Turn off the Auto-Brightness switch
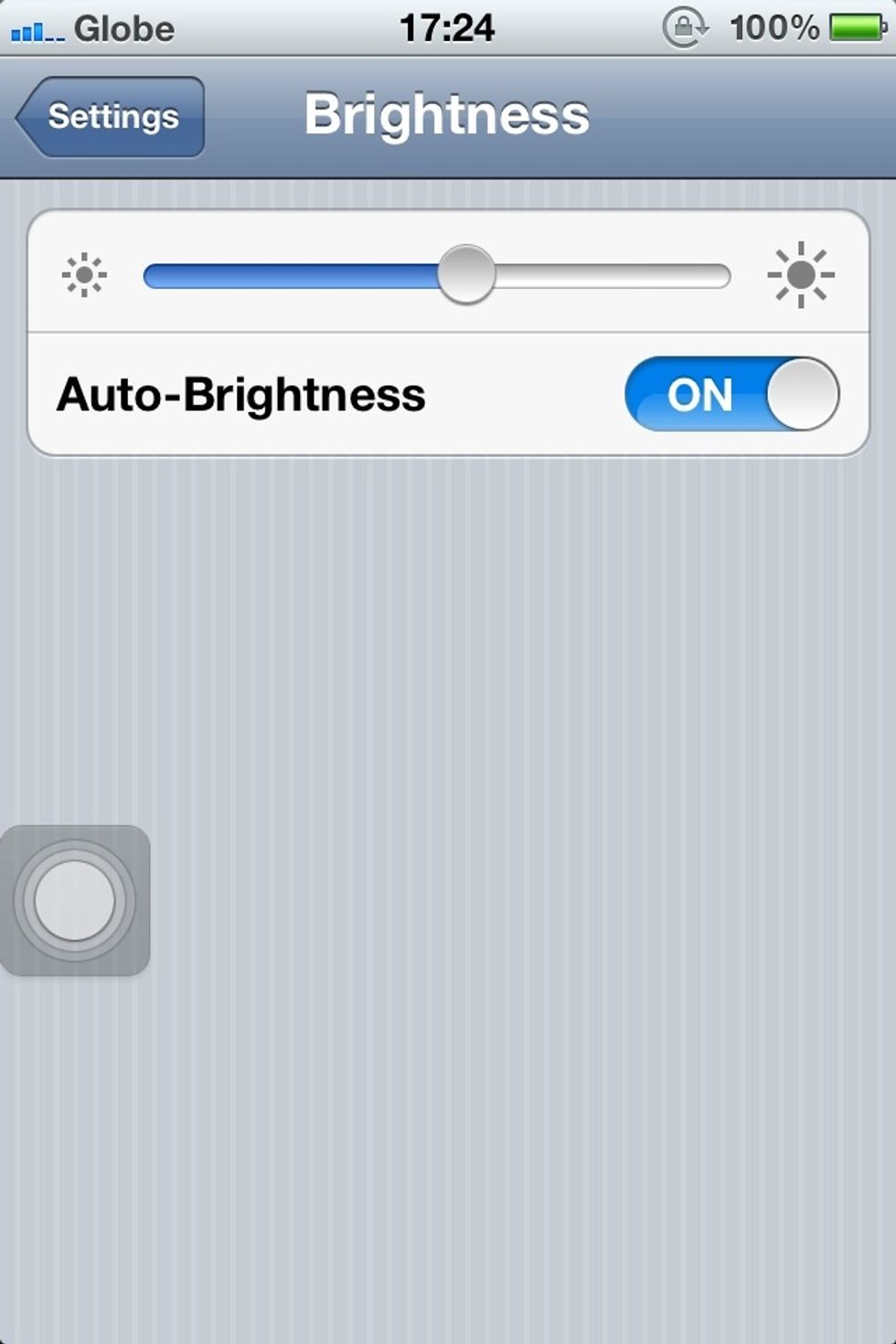Screen dimensions: 896x1344 (731, 394)
